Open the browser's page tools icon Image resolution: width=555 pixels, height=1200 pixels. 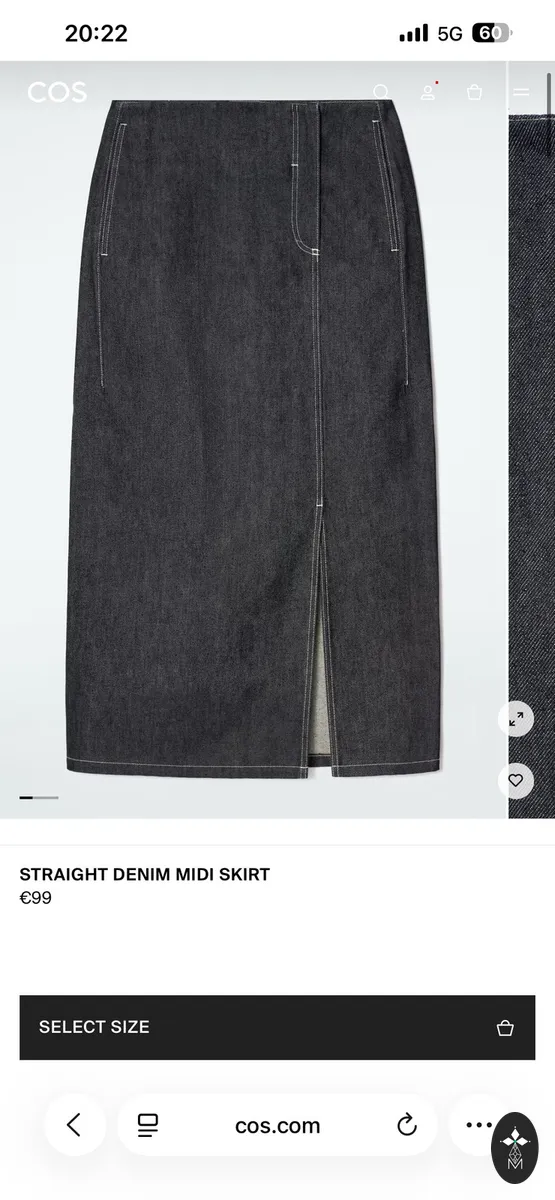(148, 1125)
